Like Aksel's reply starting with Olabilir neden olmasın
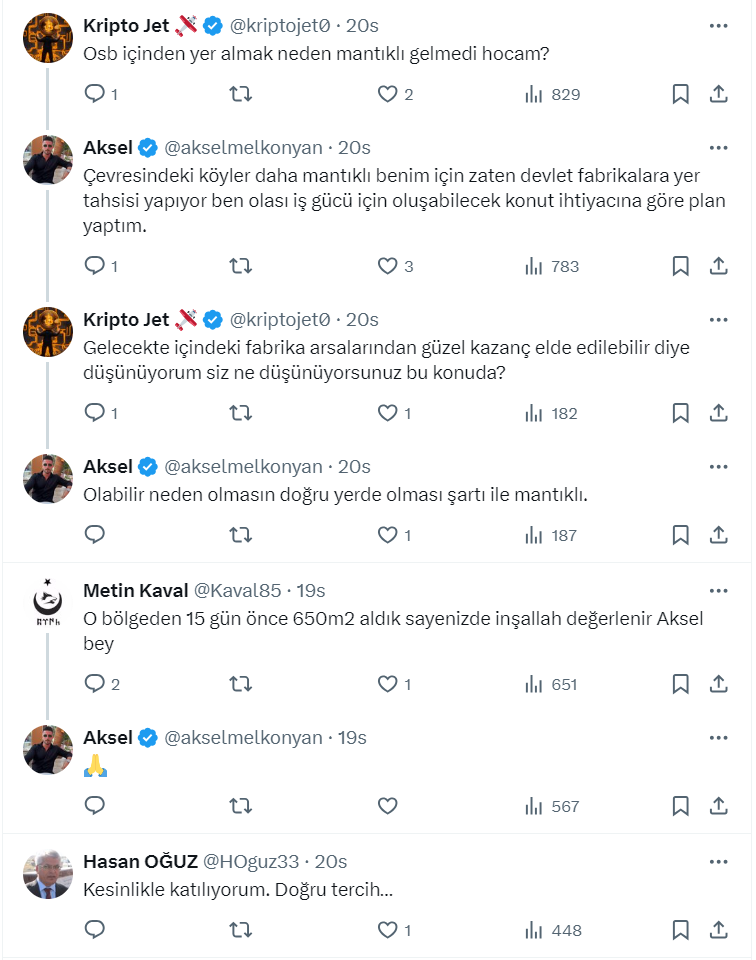Image resolution: width=756 pixels, height=960 pixels. 388,535
